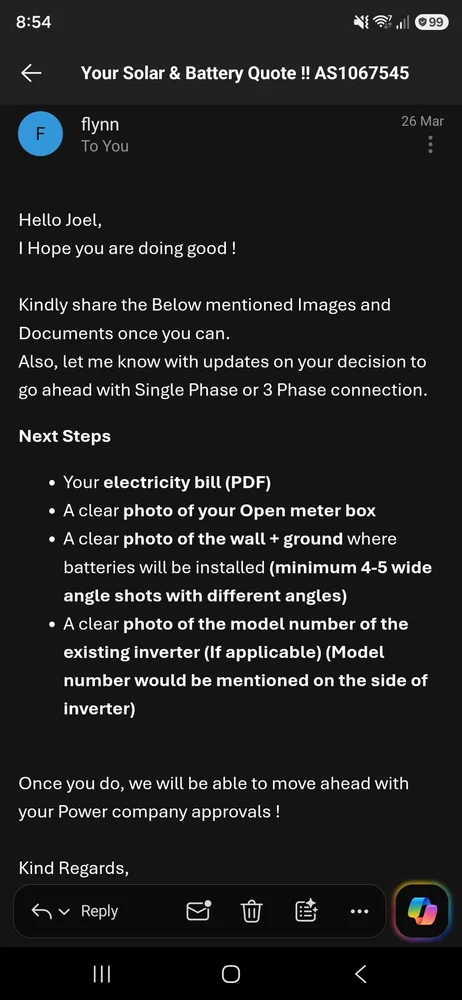Viewport: 462px width, 1000px height.
Task: Open the bottom toolbar's more options
Action: pos(359,912)
